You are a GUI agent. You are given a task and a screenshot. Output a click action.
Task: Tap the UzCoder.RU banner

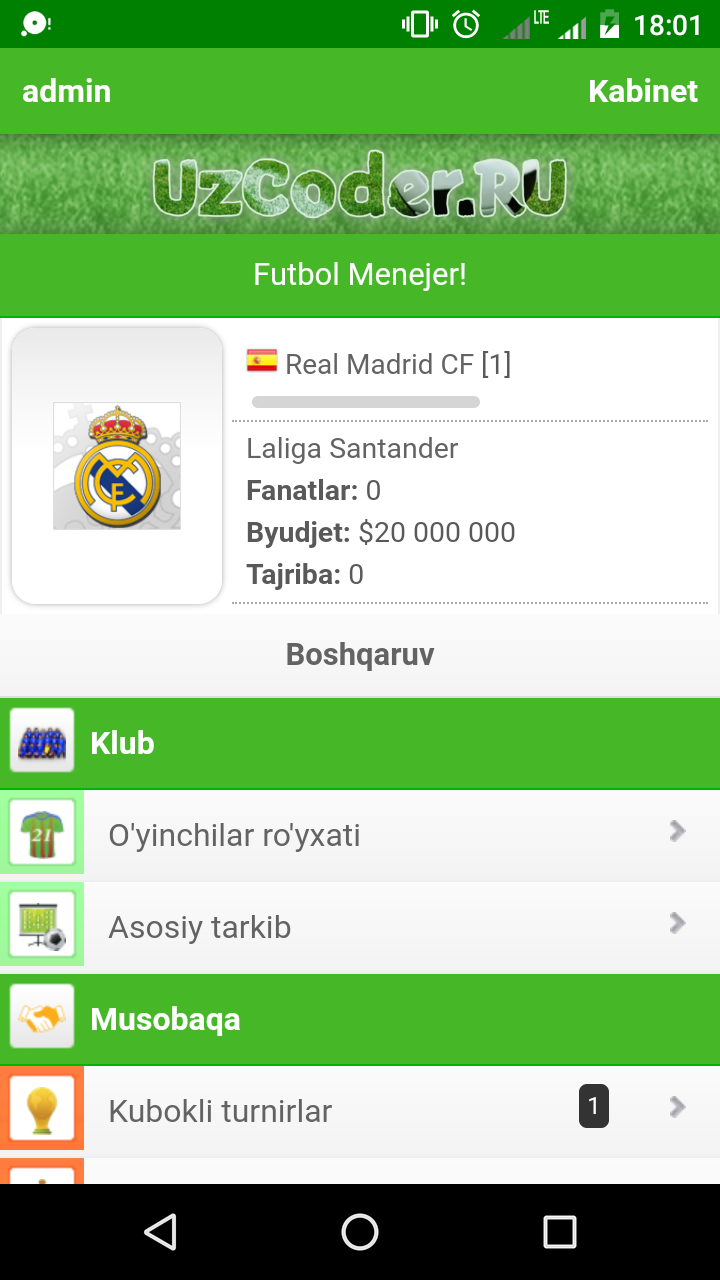pyautogui.click(x=360, y=186)
